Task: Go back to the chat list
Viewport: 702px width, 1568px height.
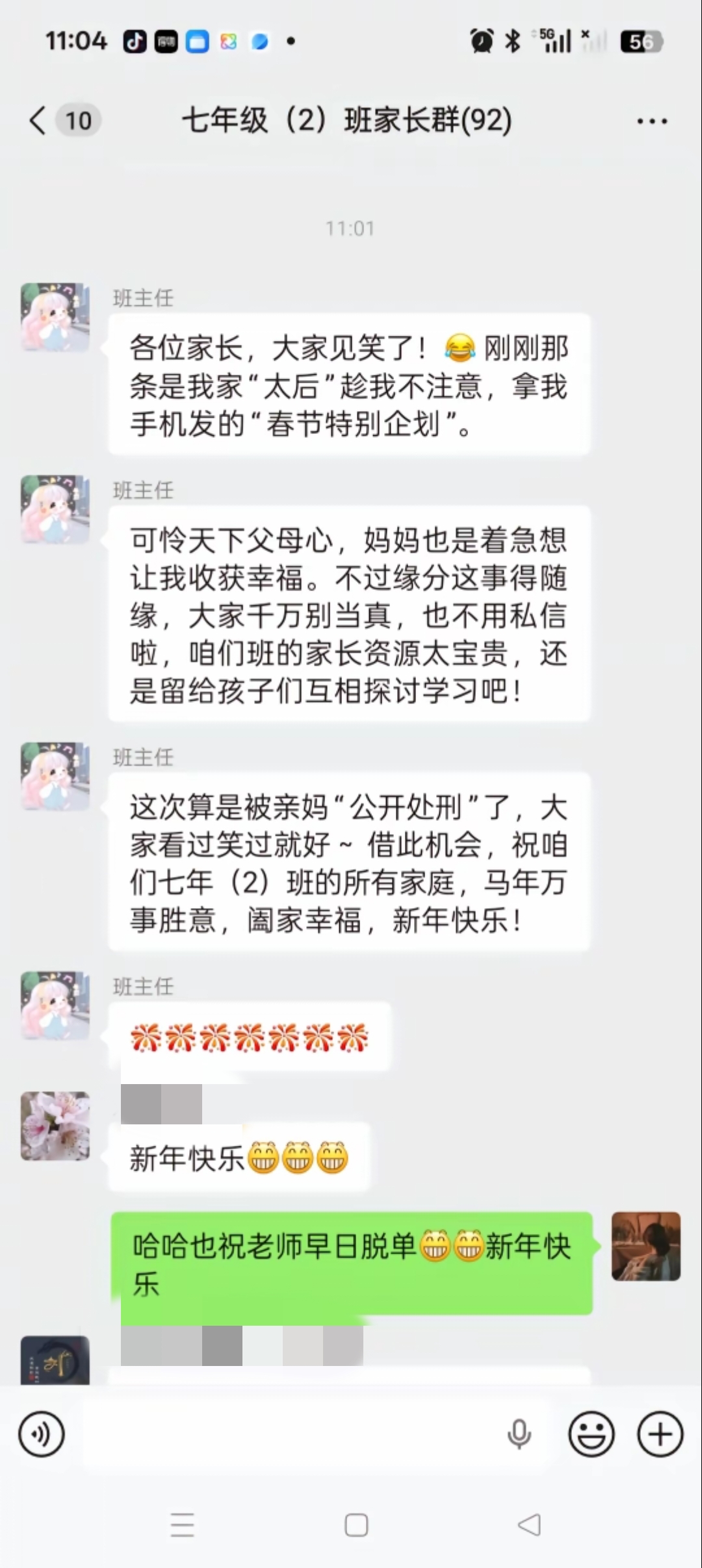Action: point(39,121)
